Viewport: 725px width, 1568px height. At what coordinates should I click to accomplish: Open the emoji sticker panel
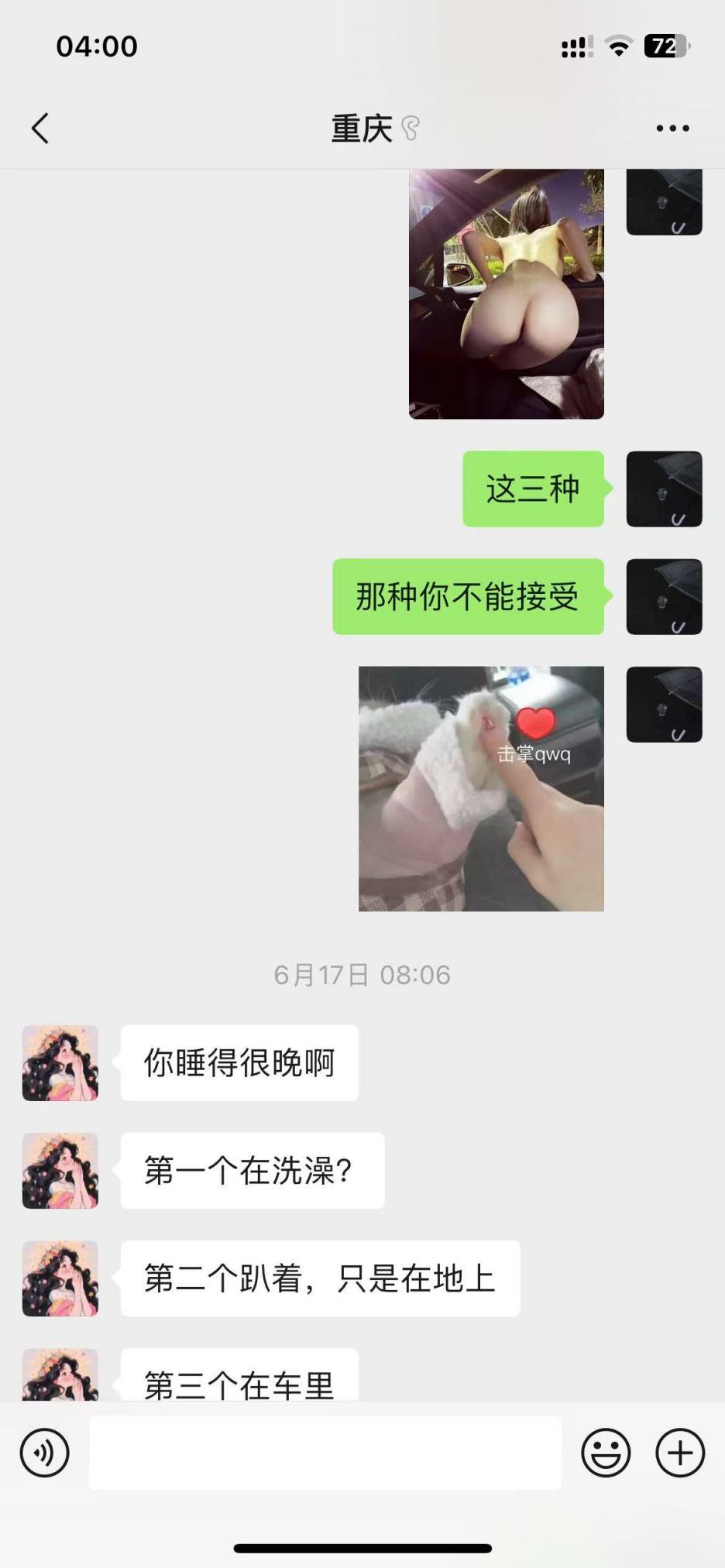click(x=606, y=1453)
